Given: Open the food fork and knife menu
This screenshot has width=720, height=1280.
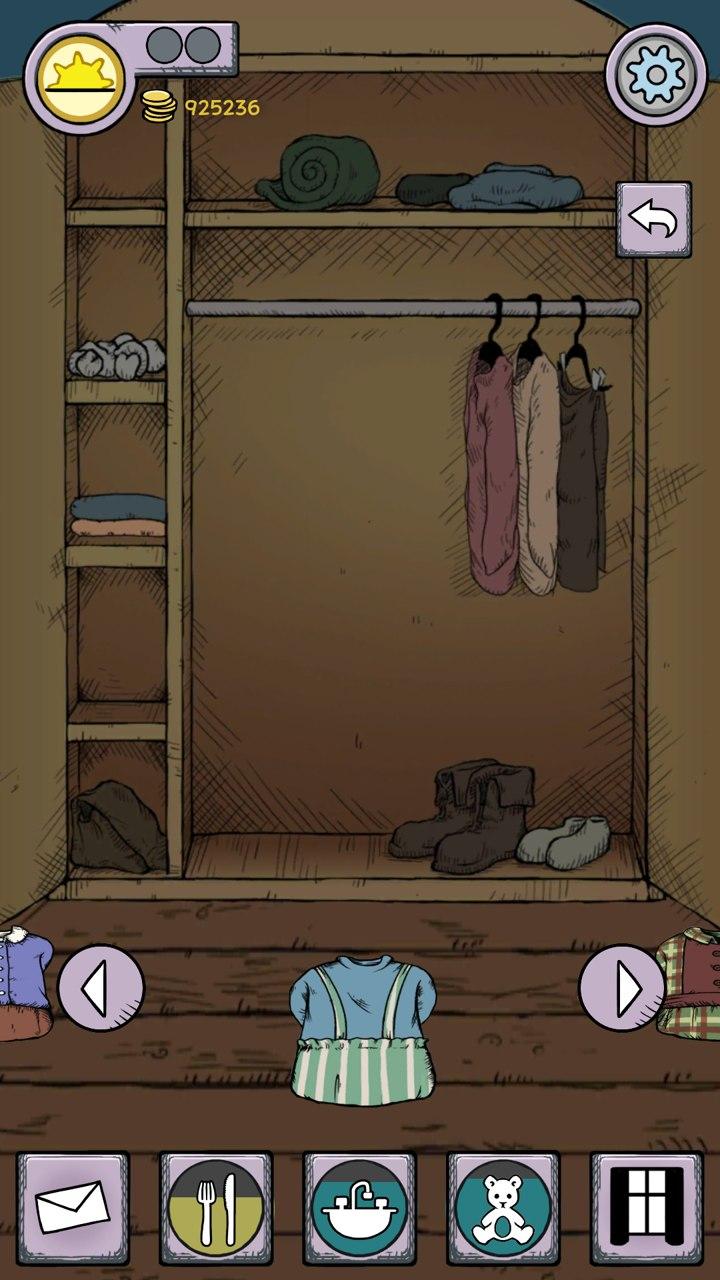Looking at the screenshot, I should (x=216, y=1207).
